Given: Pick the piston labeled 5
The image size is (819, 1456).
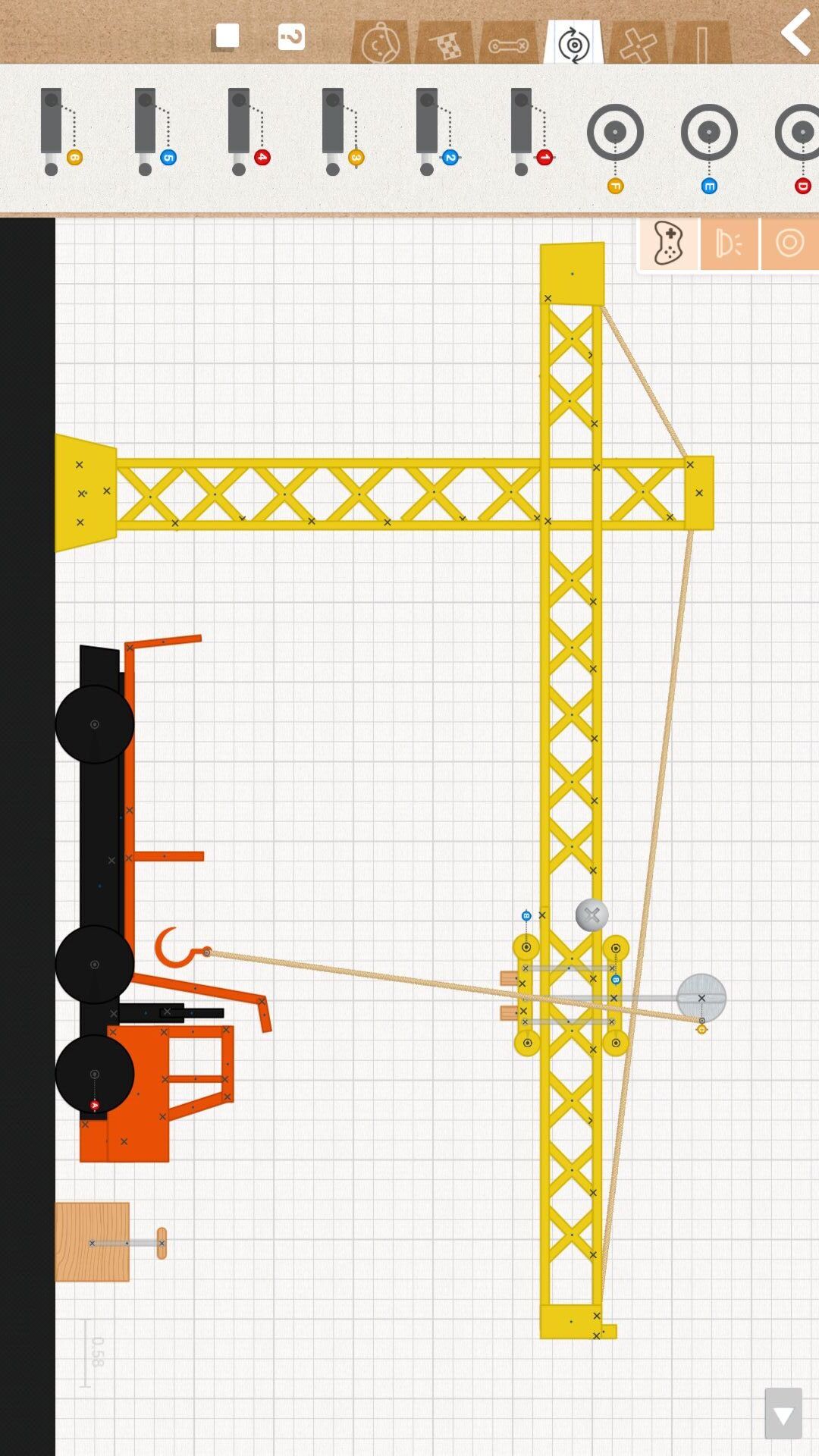Looking at the screenshot, I should pyautogui.click(x=154, y=132).
